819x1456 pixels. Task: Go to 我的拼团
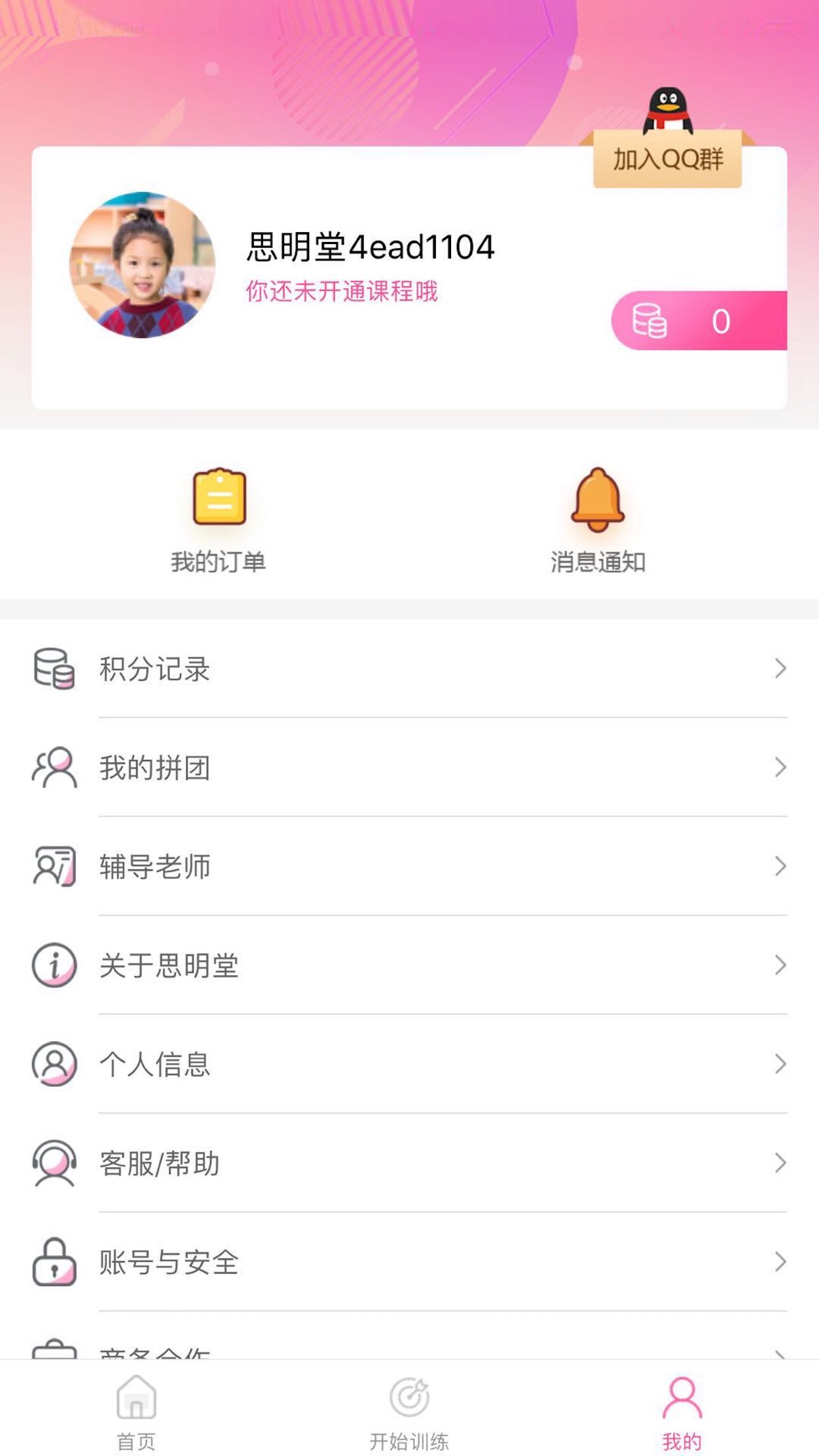tap(409, 768)
